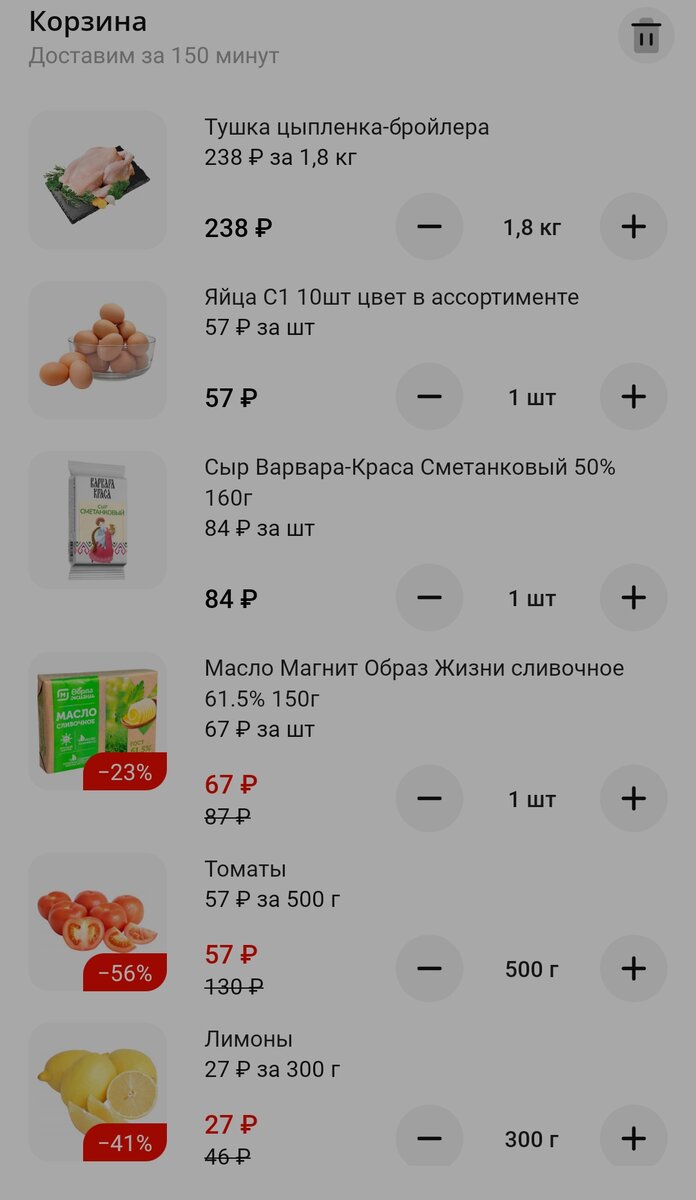Add more Томаты
Screen dimensions: 696x1200
[x=634, y=969]
